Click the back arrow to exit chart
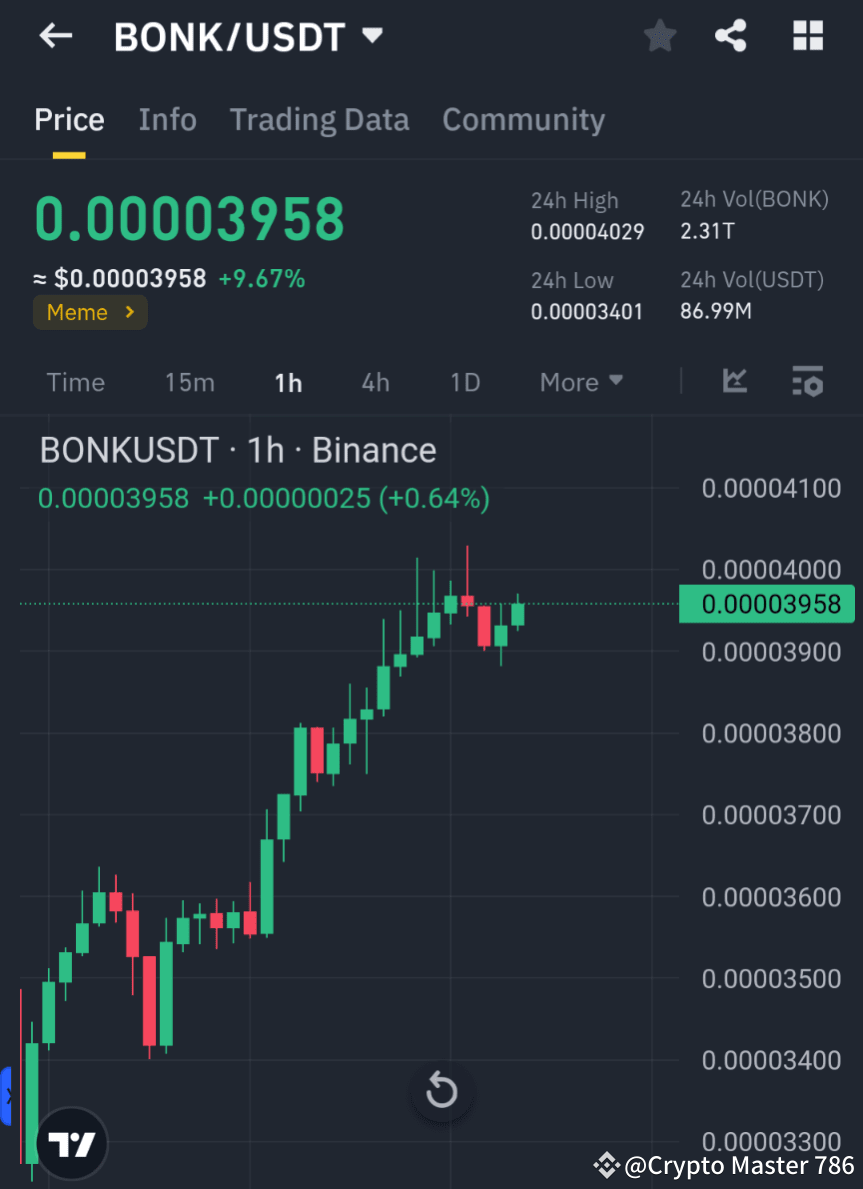The height and width of the screenshot is (1189, 863). [x=55, y=35]
